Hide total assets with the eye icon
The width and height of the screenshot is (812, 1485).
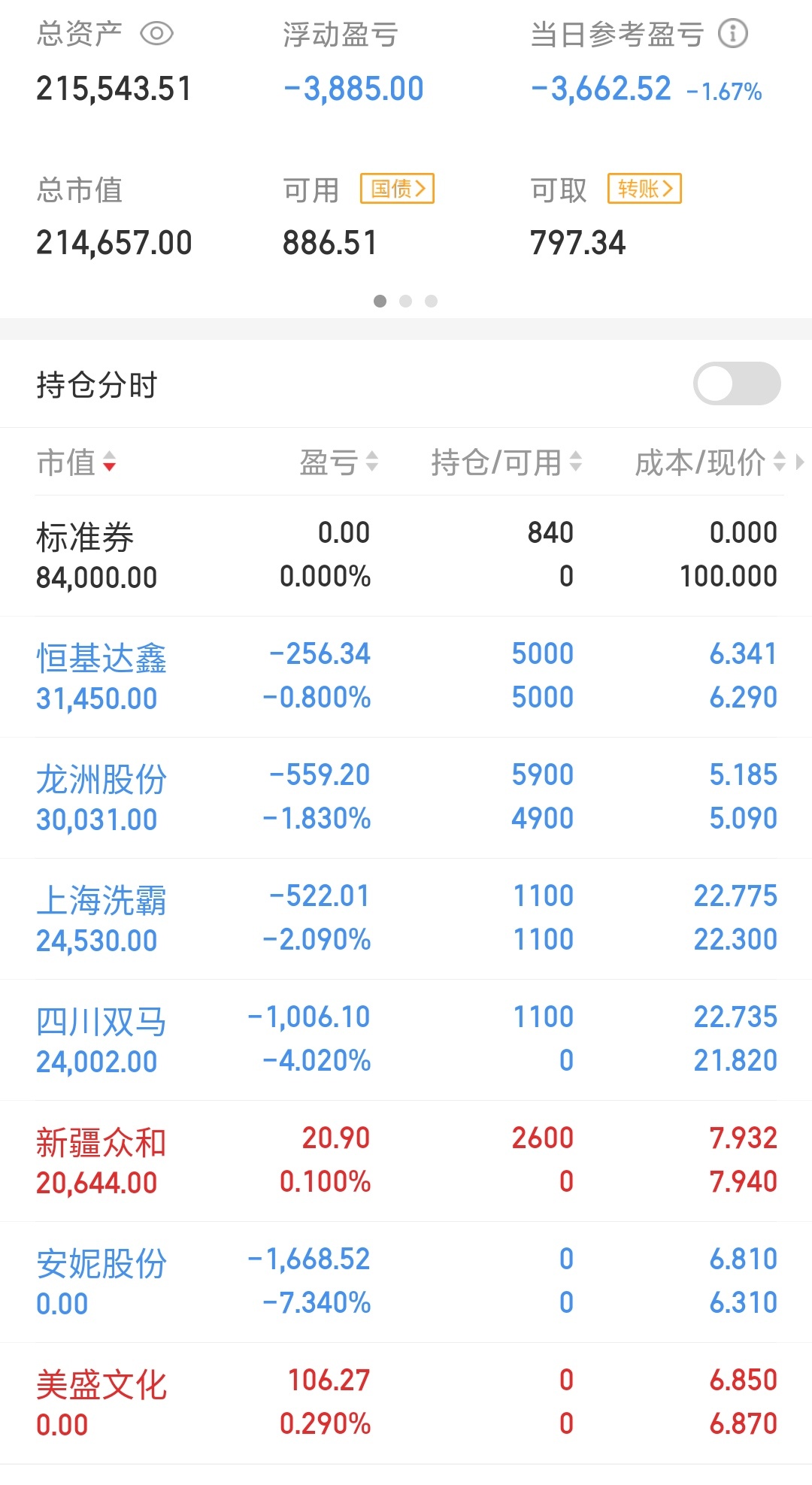(x=156, y=34)
